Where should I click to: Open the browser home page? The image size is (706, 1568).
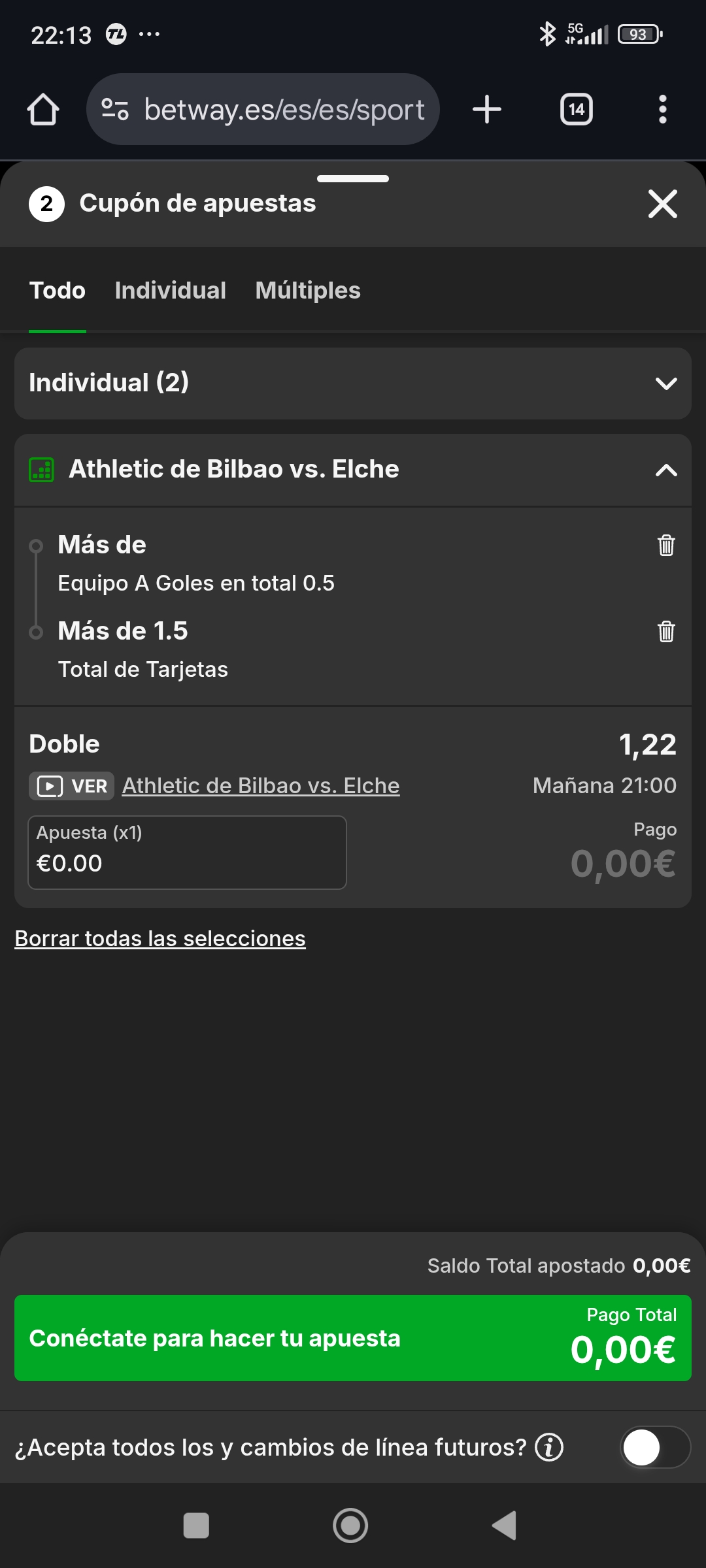(x=43, y=109)
